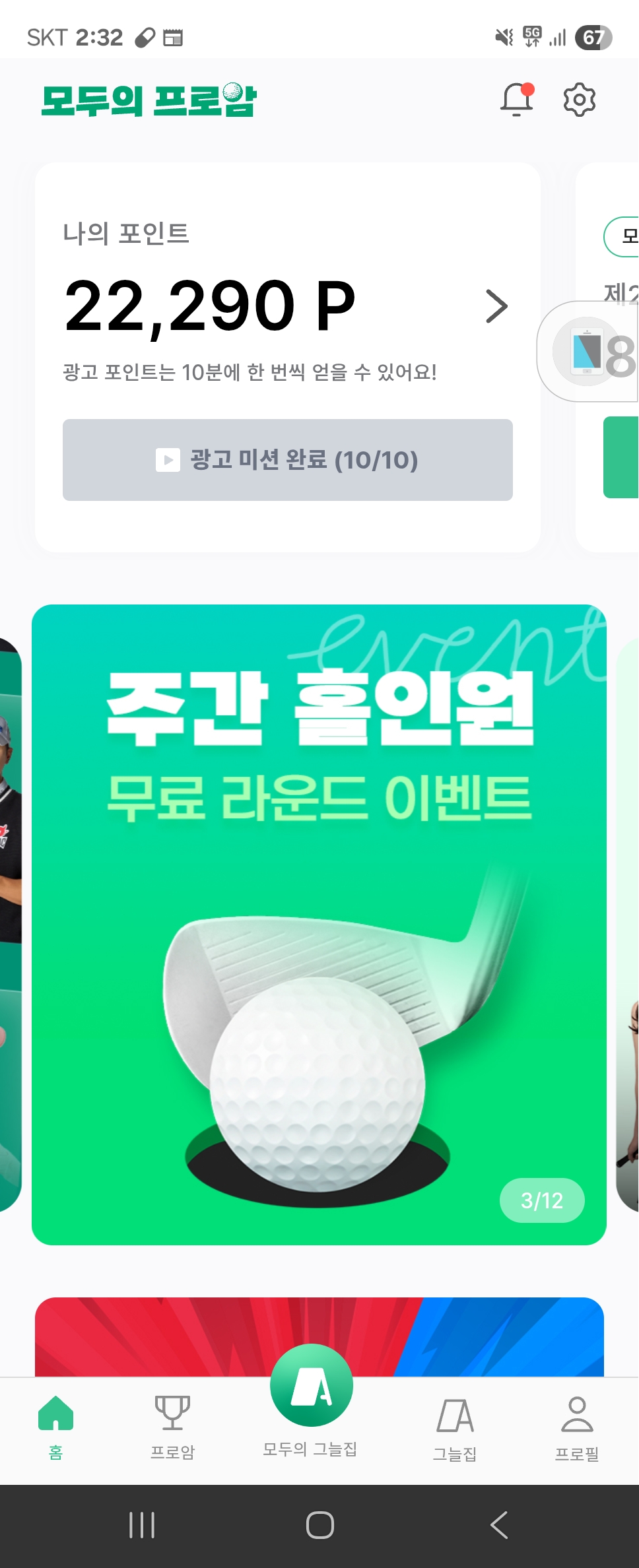The image size is (639, 1568).
Task: Switch to the 프로필 tab
Action: coord(577,1426)
